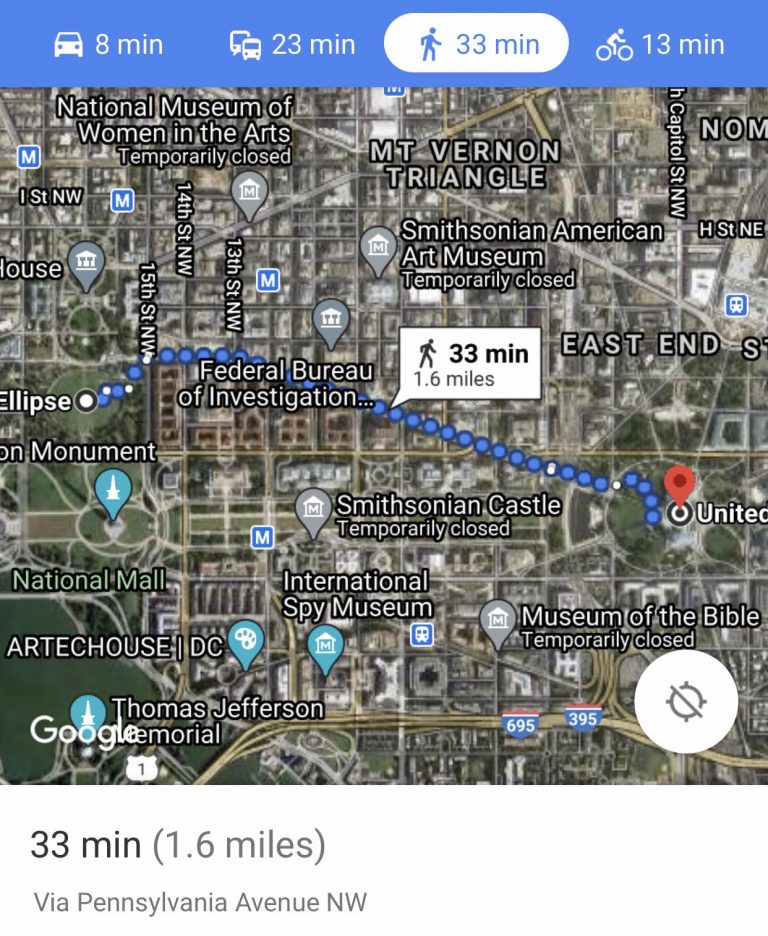Switch to cycling directions, 13 min
Image resolution: width=768 pixels, height=936 pixels.
tap(660, 45)
